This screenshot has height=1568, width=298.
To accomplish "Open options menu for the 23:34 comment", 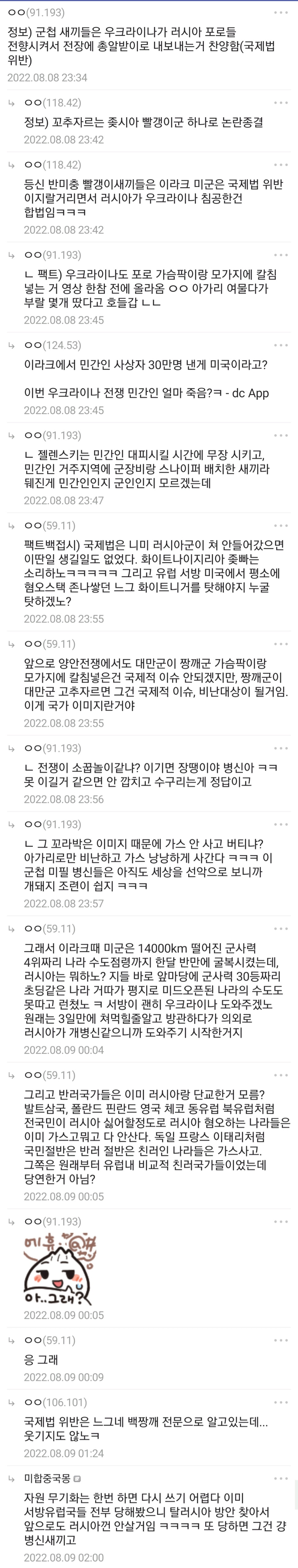I will click(x=280, y=13).
